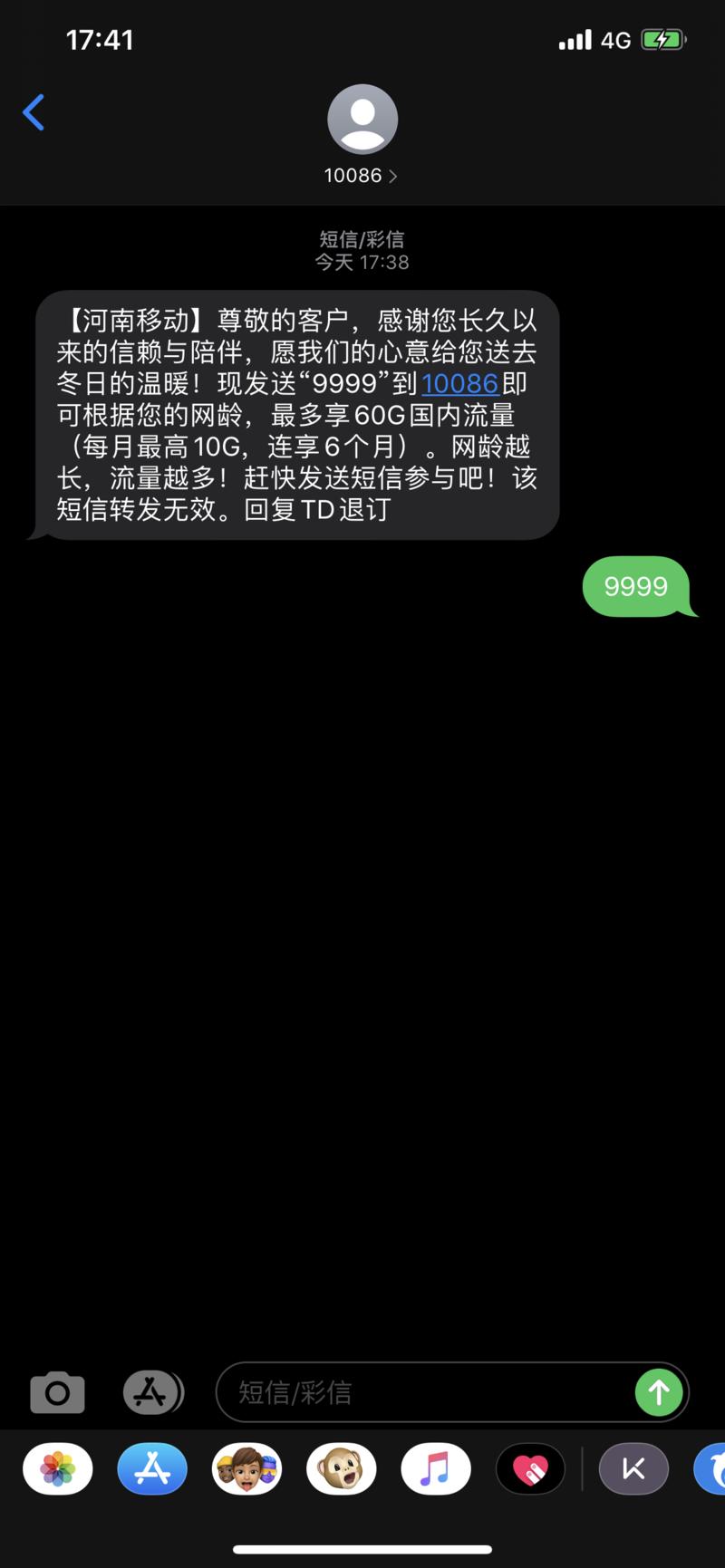The height and width of the screenshot is (1568, 725).
Task: Open the camera from the message bar
Action: (x=56, y=1392)
